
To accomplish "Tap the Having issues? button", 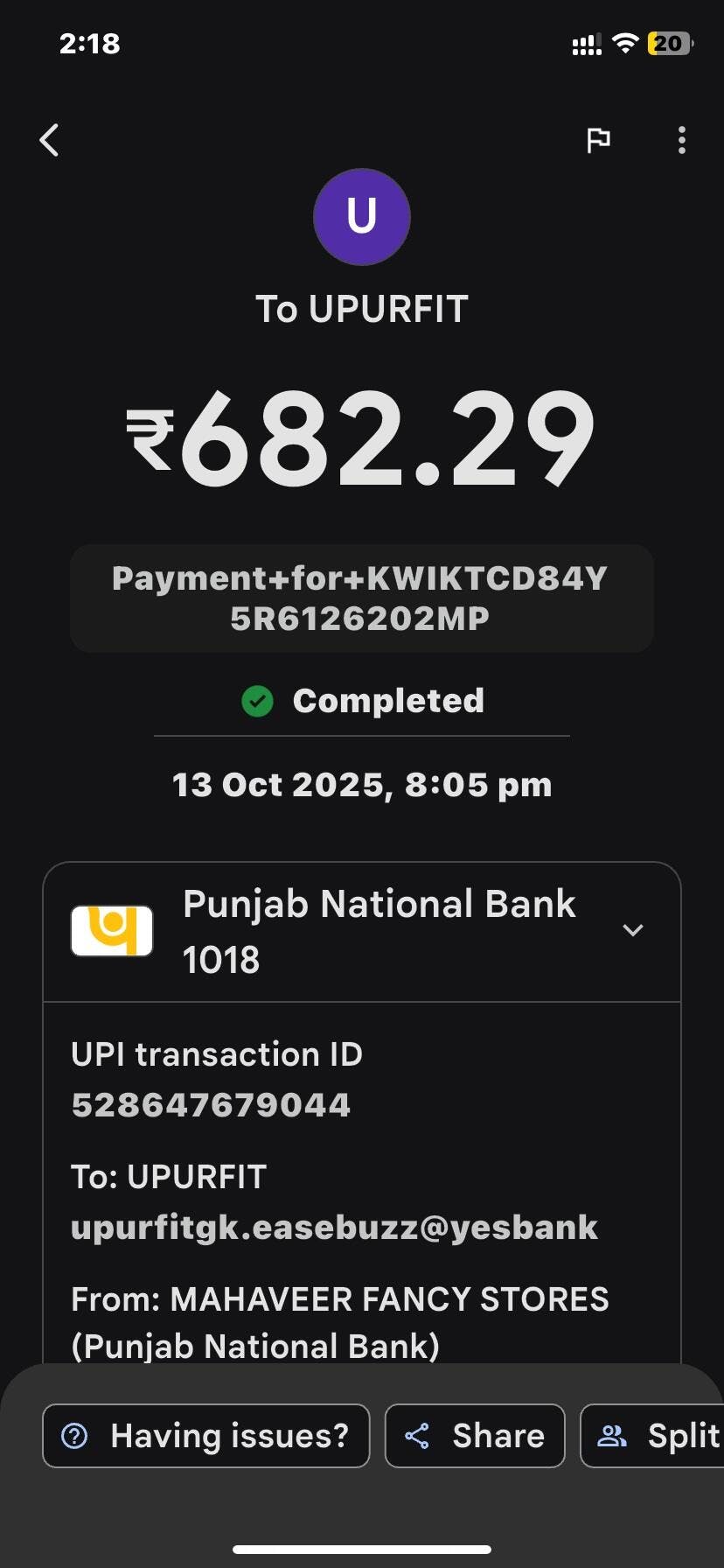I will click(x=206, y=1436).
